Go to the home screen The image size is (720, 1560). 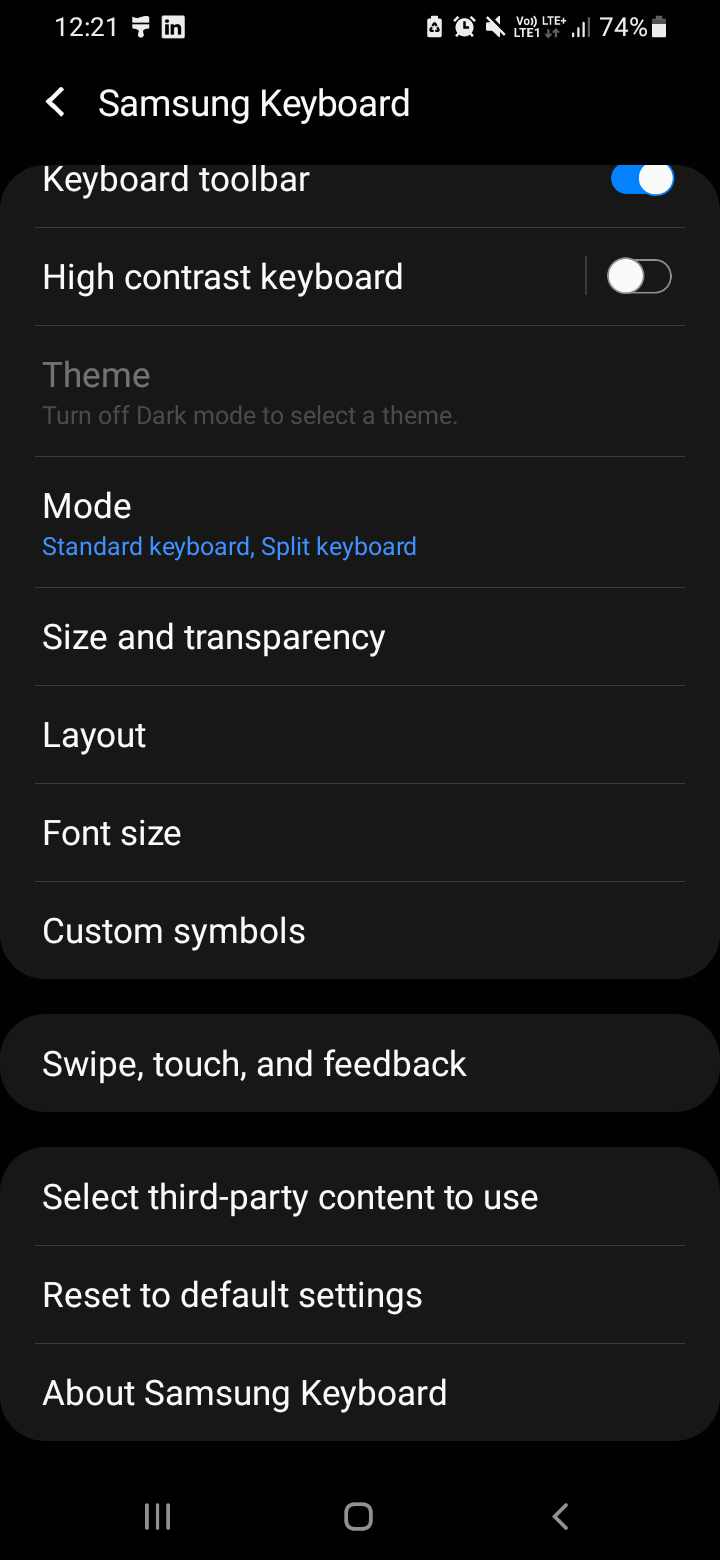pyautogui.click(x=358, y=1516)
